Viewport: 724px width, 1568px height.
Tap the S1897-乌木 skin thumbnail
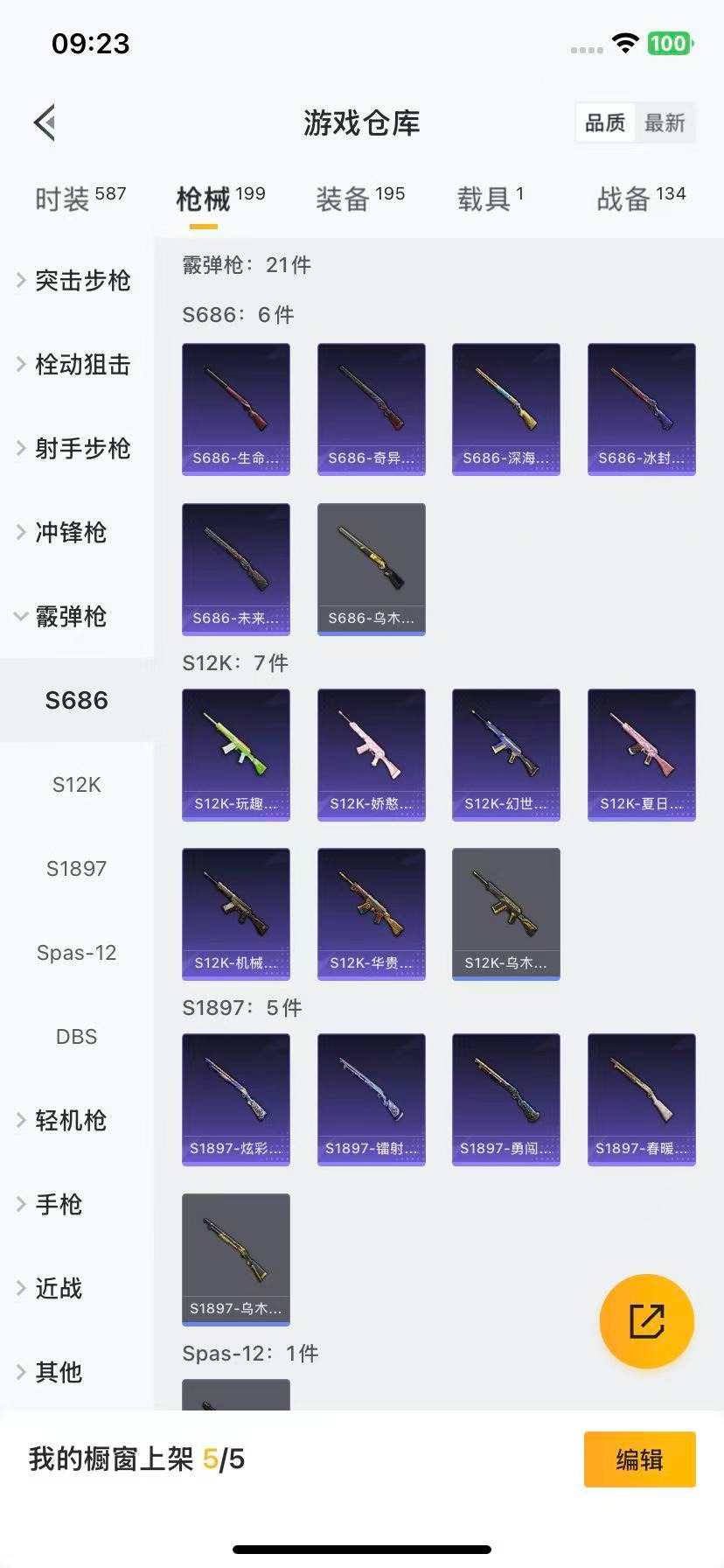[x=235, y=1259]
